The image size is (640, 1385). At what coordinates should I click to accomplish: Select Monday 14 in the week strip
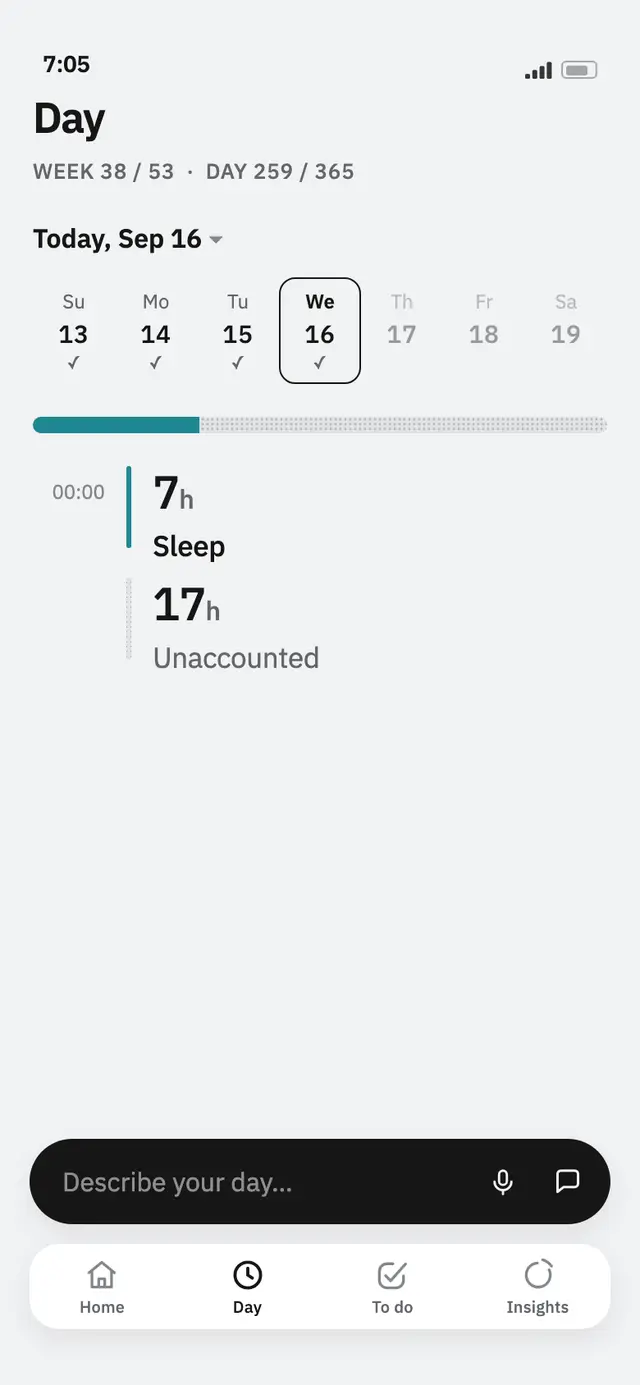[156, 331]
